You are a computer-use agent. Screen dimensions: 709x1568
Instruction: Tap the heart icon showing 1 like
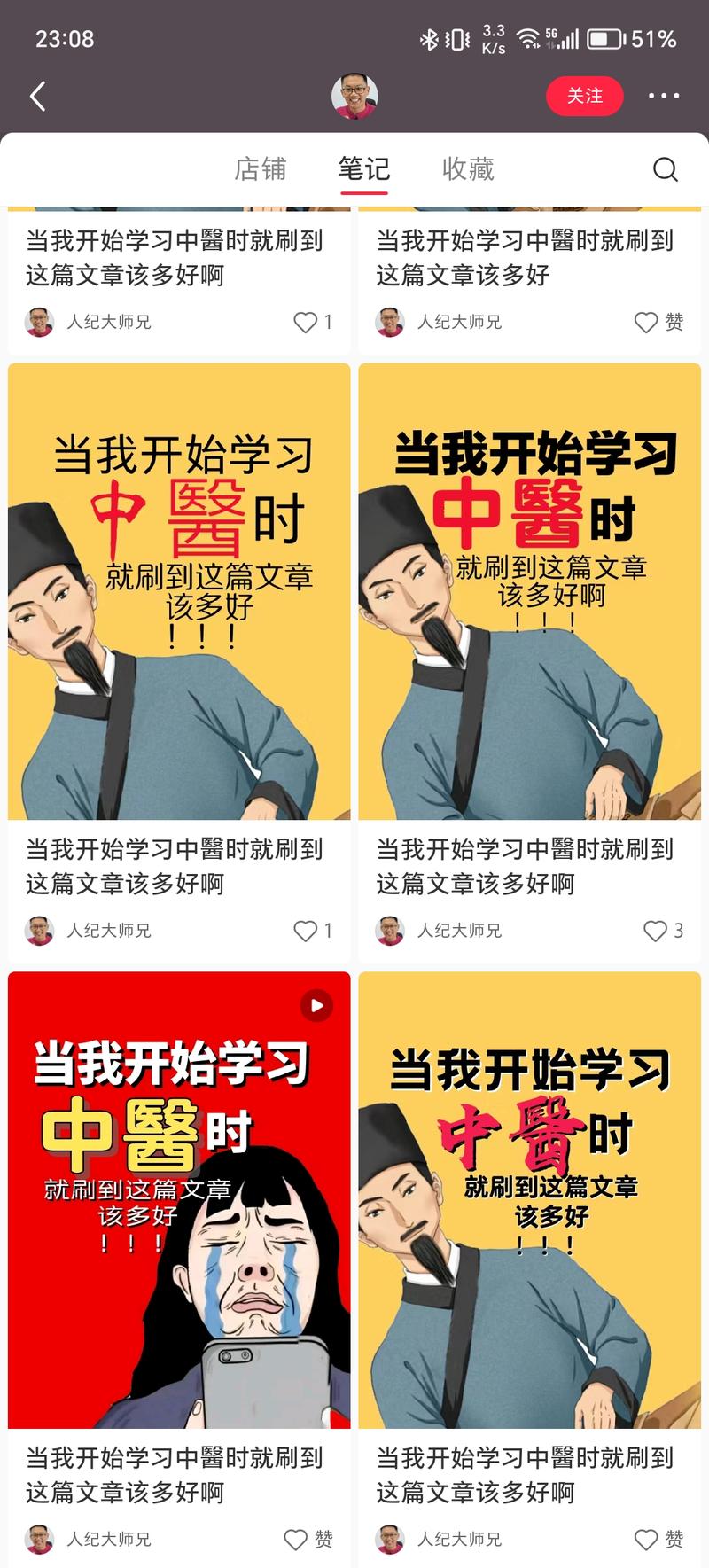304,932
